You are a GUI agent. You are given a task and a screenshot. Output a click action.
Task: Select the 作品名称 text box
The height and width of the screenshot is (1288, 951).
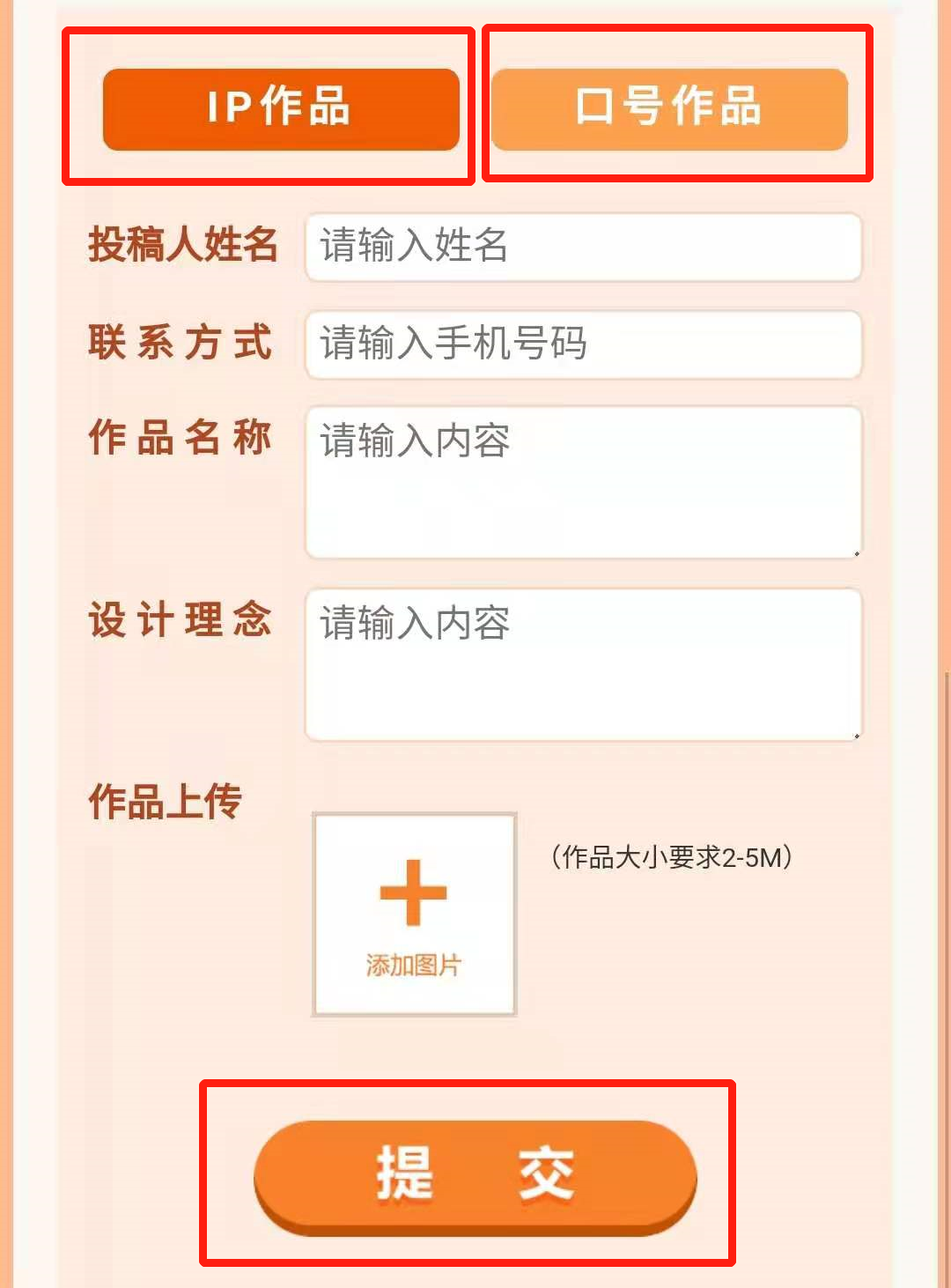point(582,482)
